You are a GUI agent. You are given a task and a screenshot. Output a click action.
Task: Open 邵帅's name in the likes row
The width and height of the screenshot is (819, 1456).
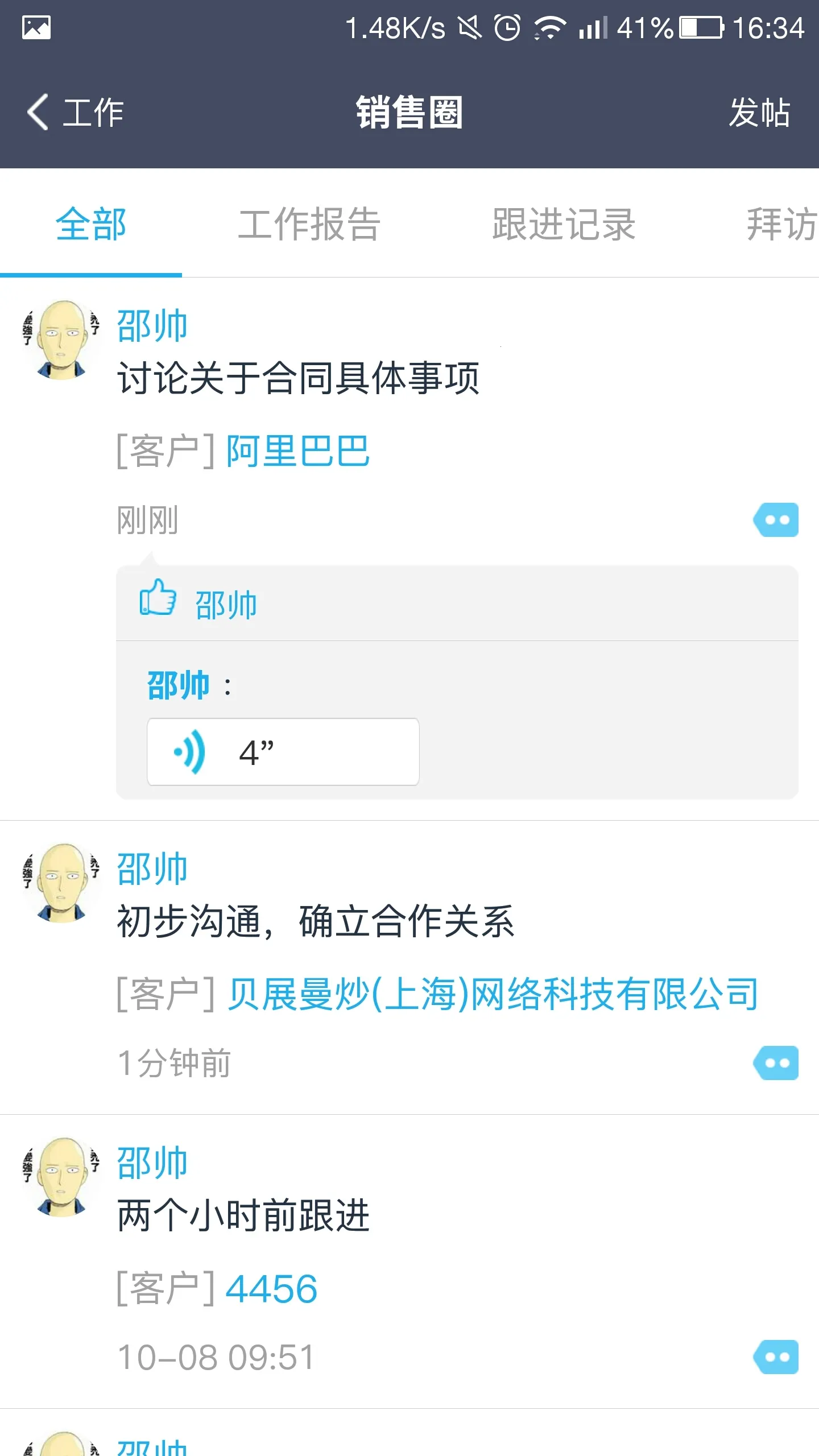click(x=226, y=605)
